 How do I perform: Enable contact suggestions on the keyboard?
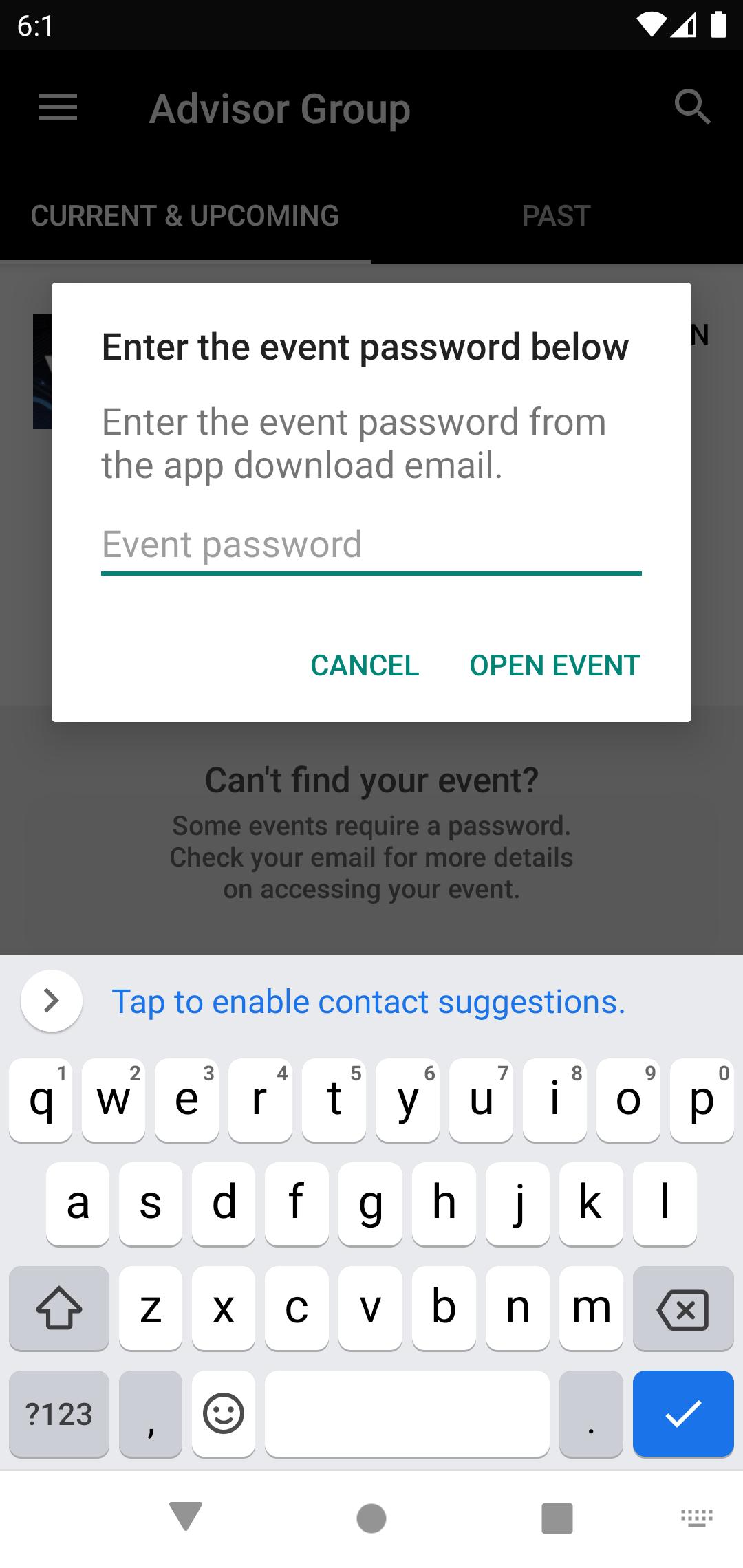[x=369, y=1001]
